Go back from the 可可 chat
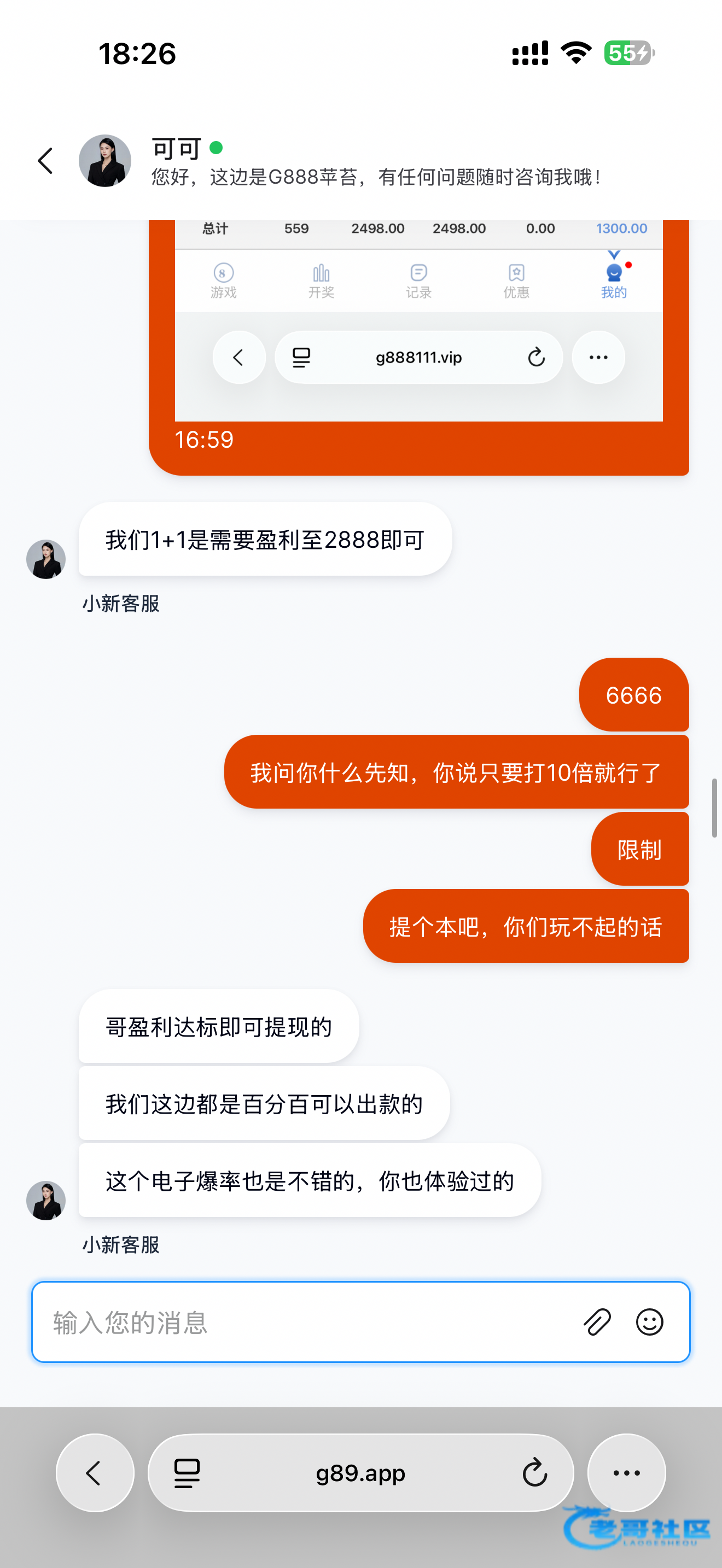This screenshot has height=1568, width=722. pyautogui.click(x=45, y=161)
